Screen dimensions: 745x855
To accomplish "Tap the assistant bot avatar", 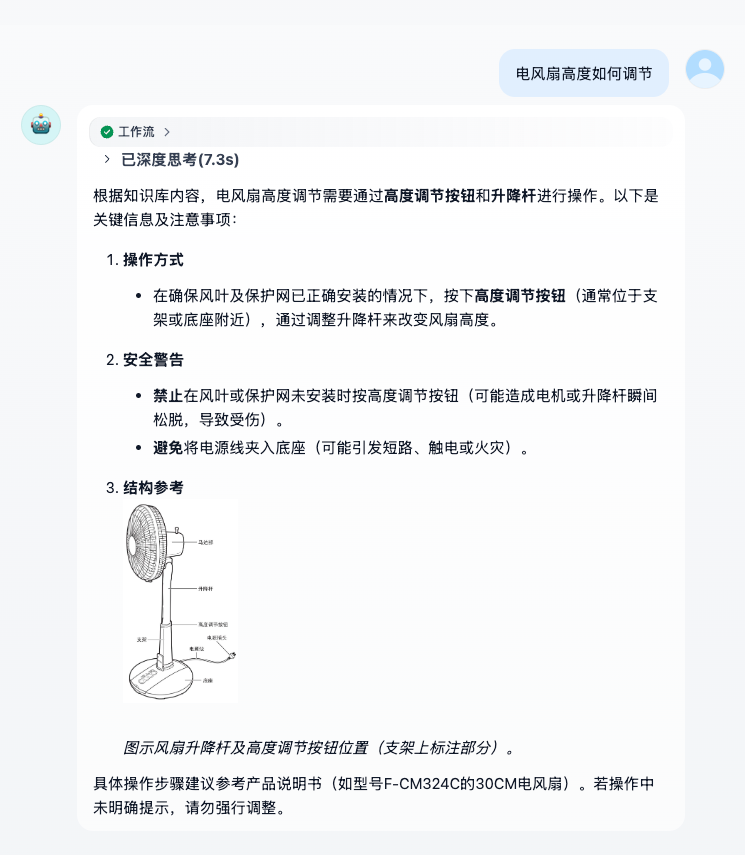I will tap(41, 125).
